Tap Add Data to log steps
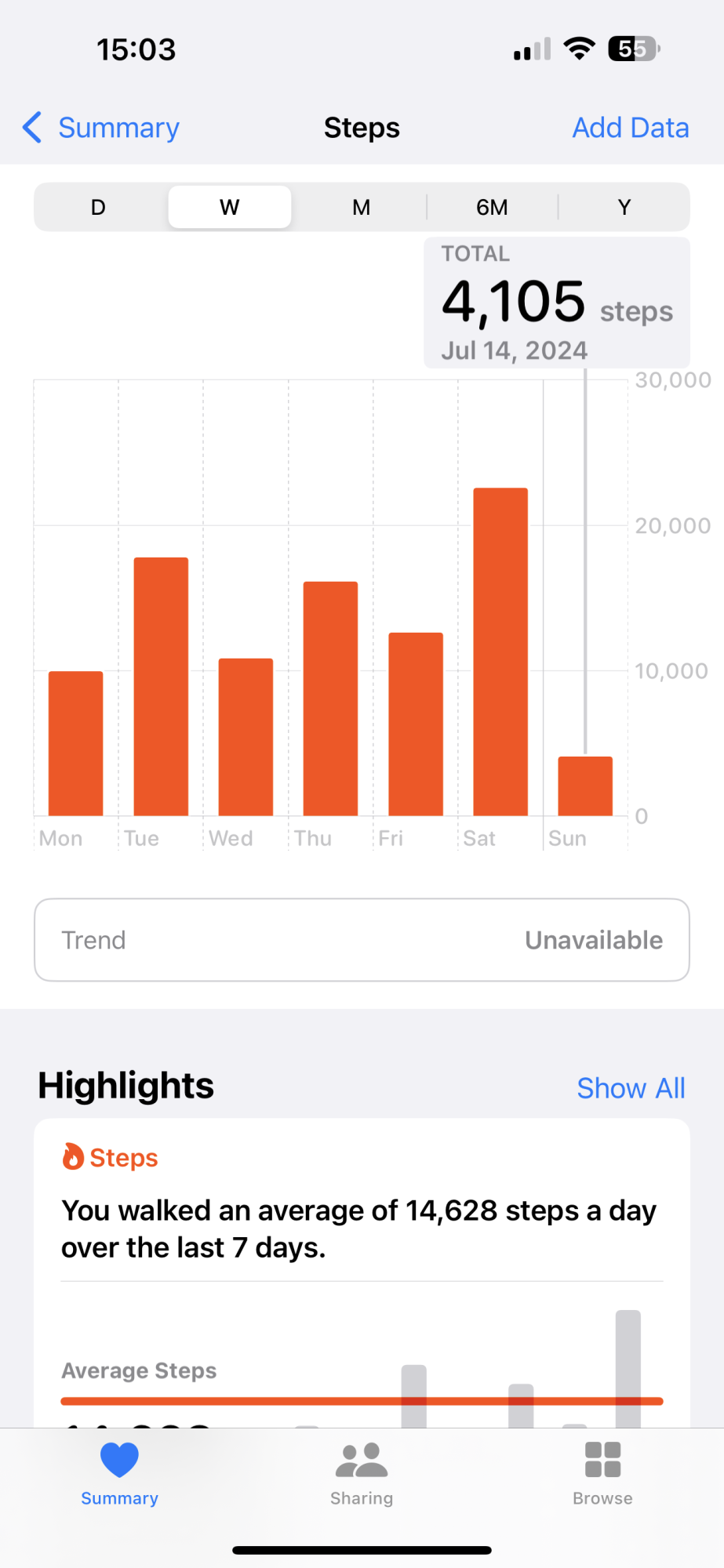This screenshot has width=724, height=1568. click(630, 128)
